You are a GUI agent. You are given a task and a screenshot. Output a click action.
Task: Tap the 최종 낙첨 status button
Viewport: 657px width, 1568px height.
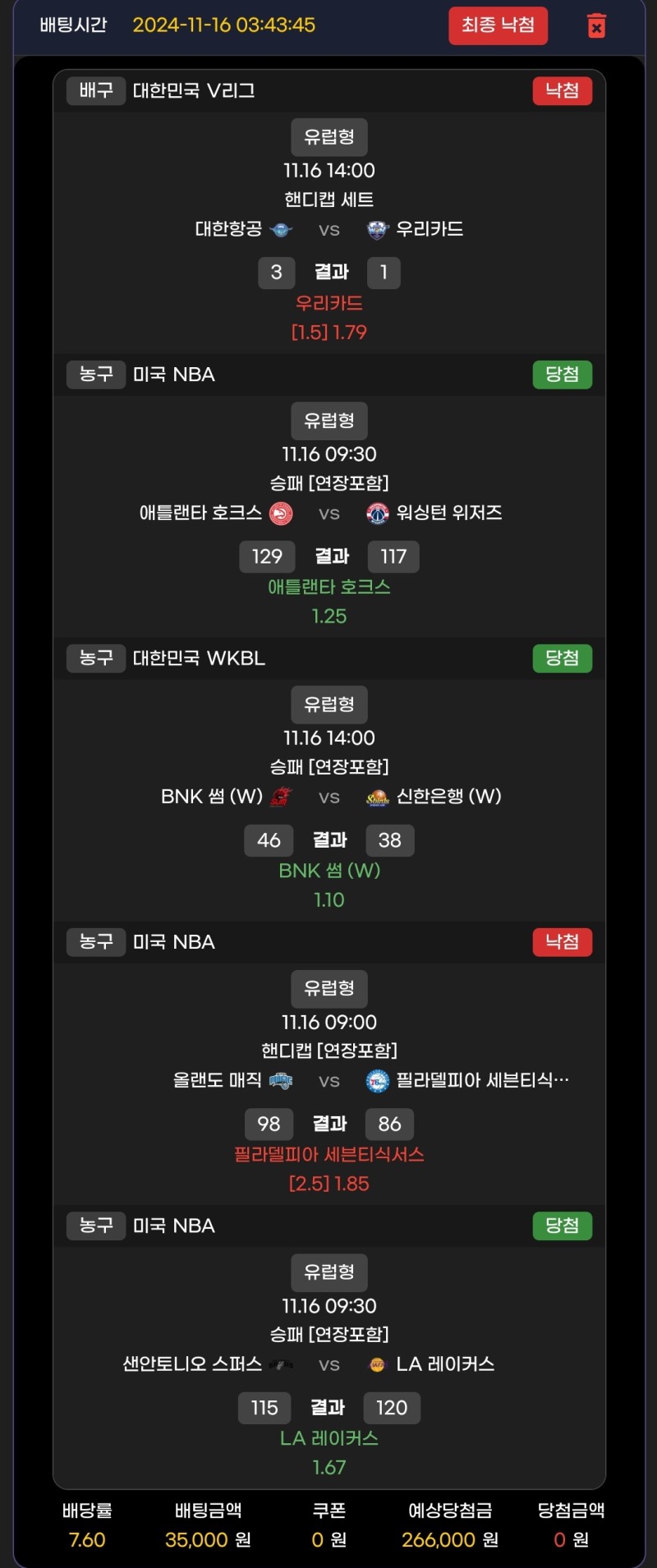click(498, 25)
